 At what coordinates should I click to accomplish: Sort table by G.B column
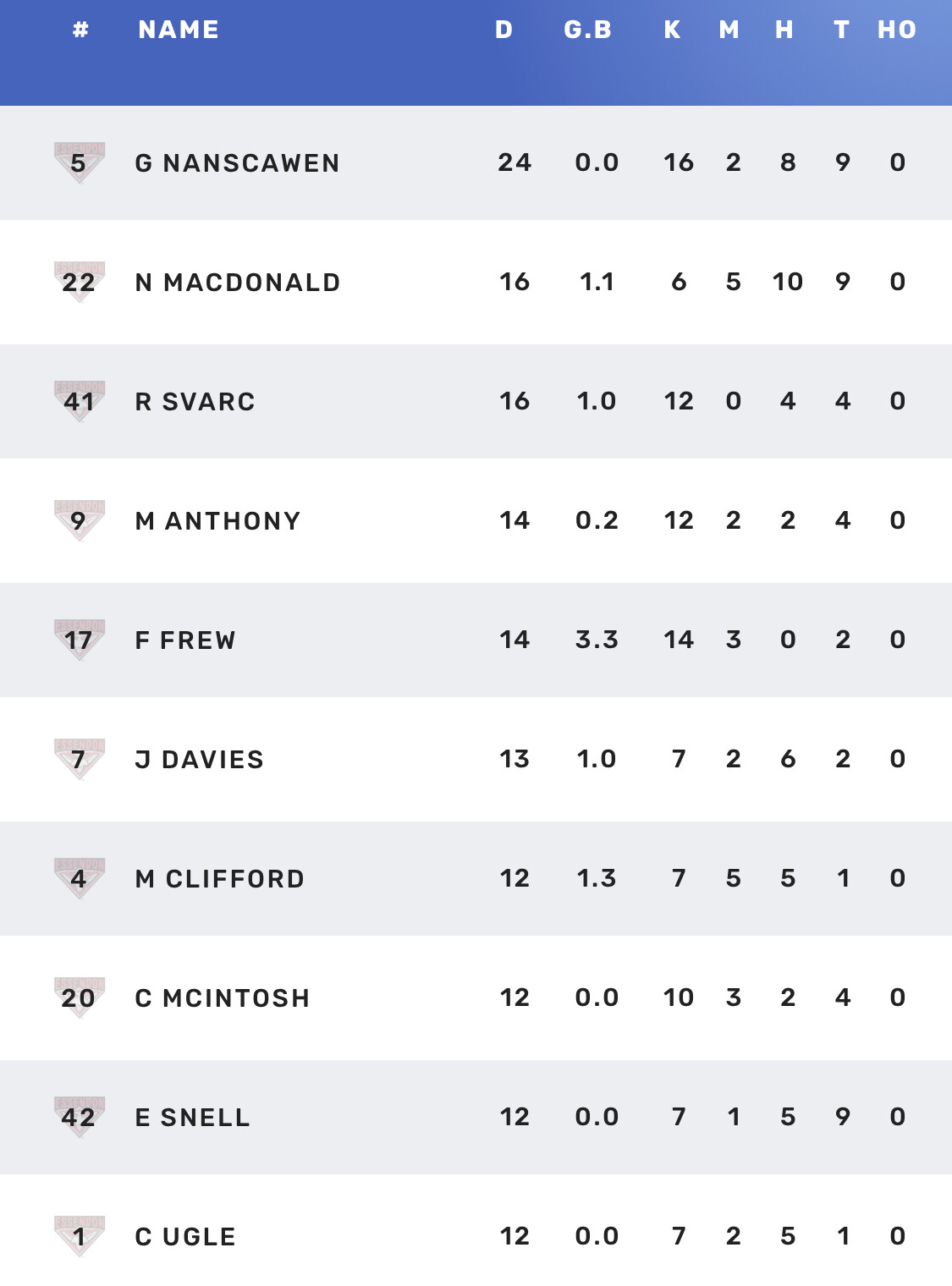pos(588,30)
